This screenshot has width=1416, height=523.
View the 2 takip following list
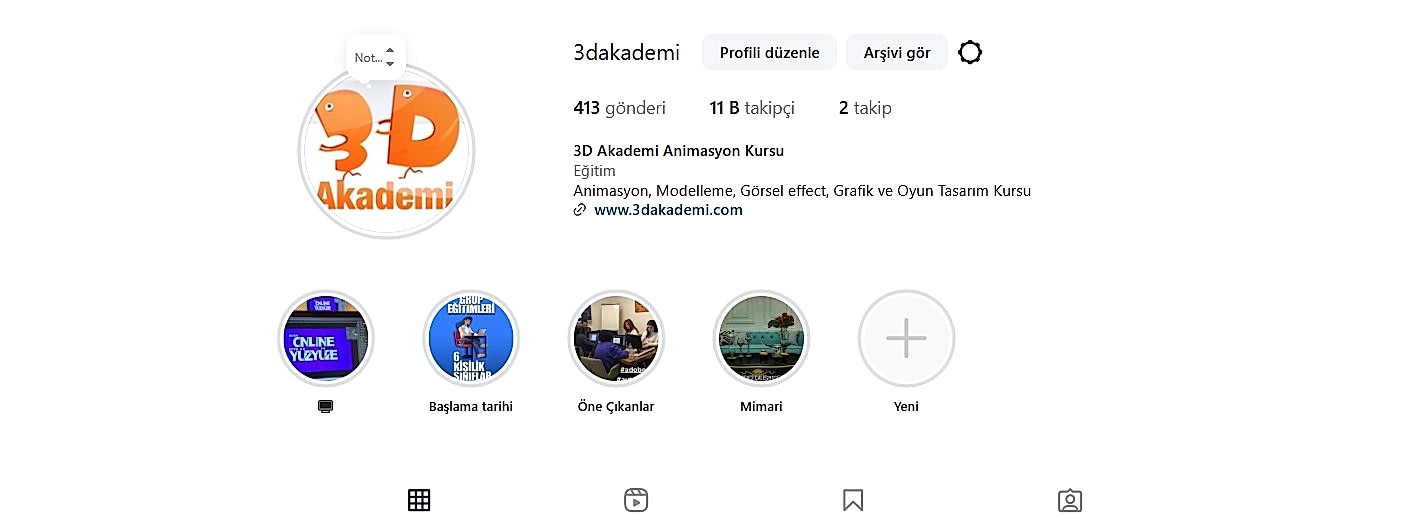coord(865,108)
